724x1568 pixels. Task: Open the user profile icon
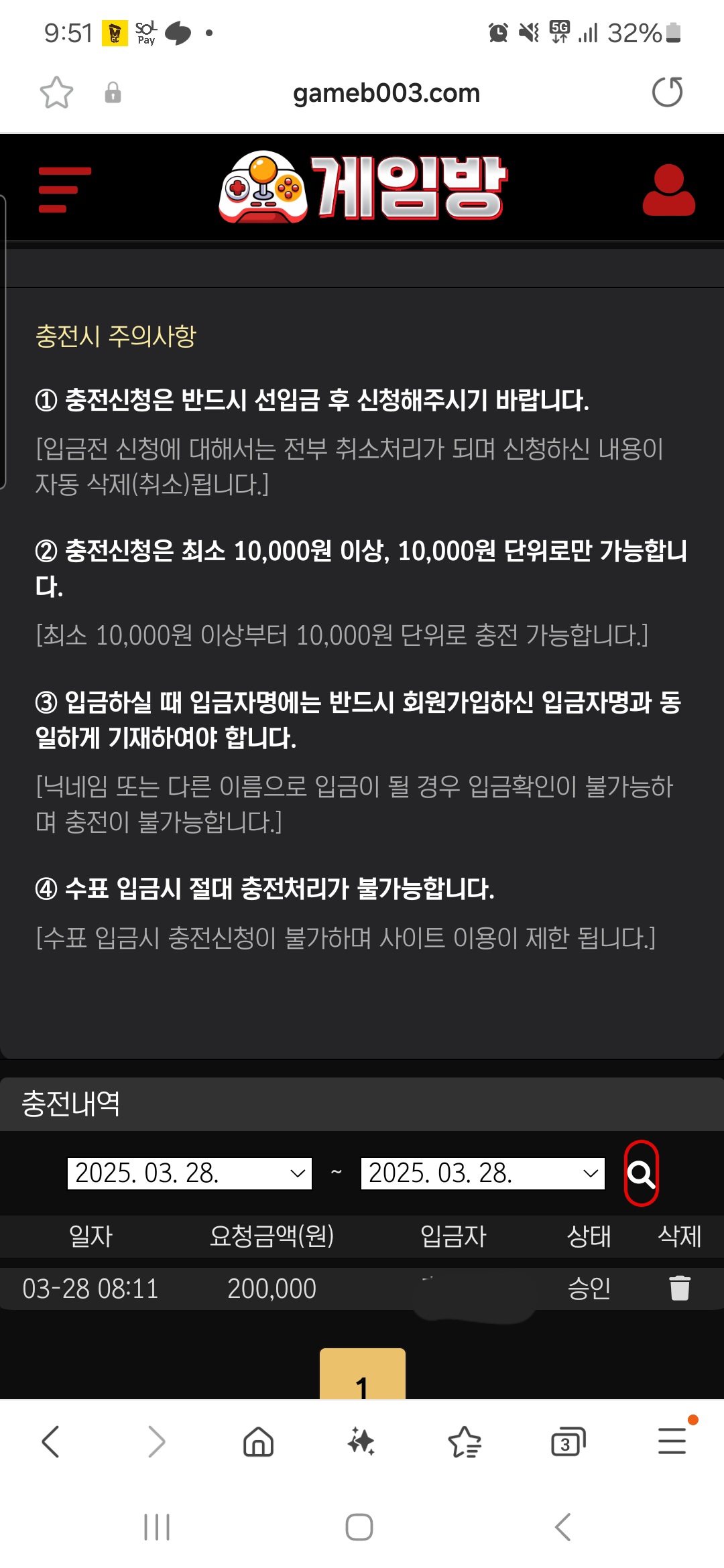pyautogui.click(x=668, y=190)
